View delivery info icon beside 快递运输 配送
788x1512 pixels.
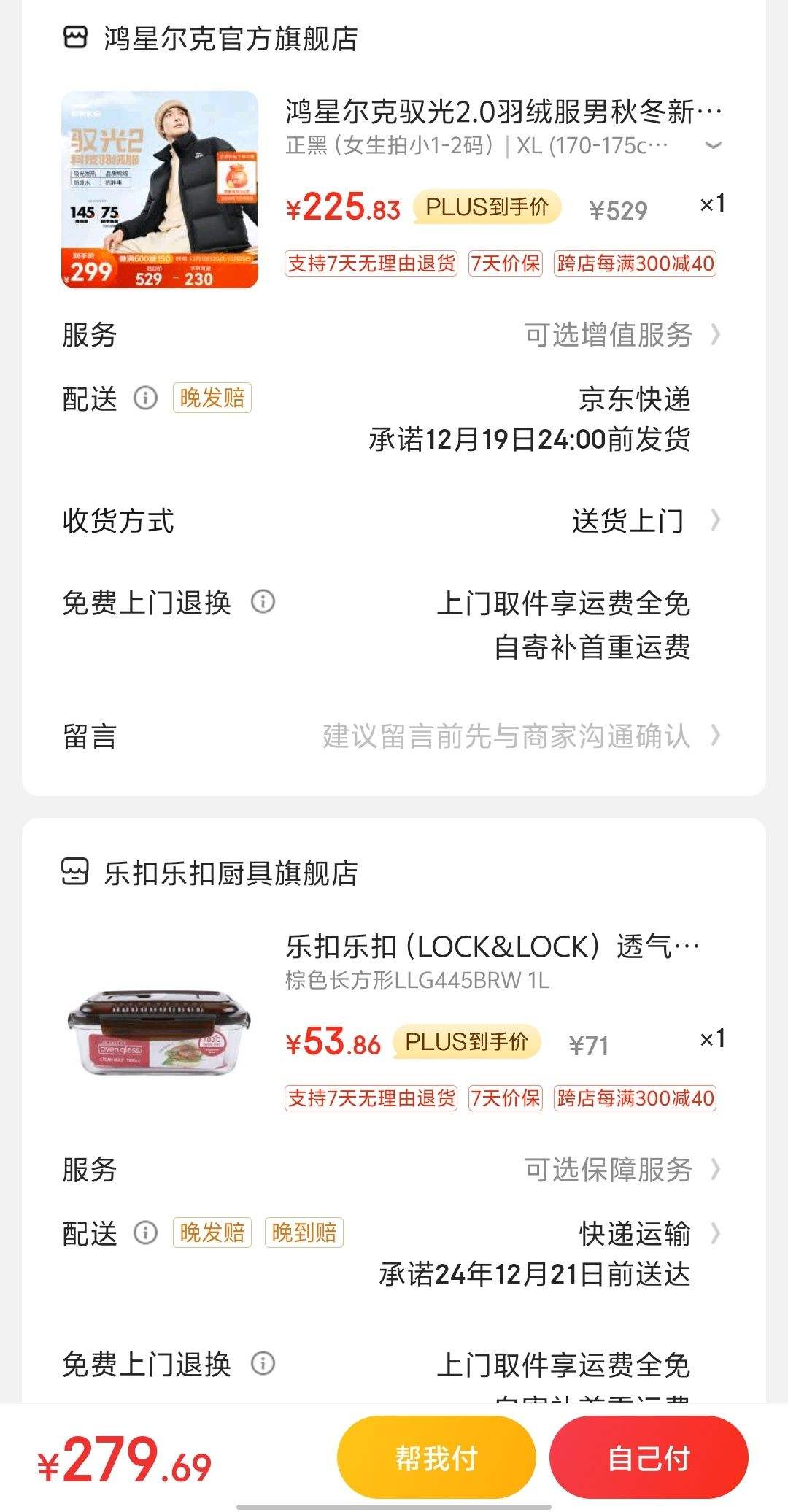145,1233
